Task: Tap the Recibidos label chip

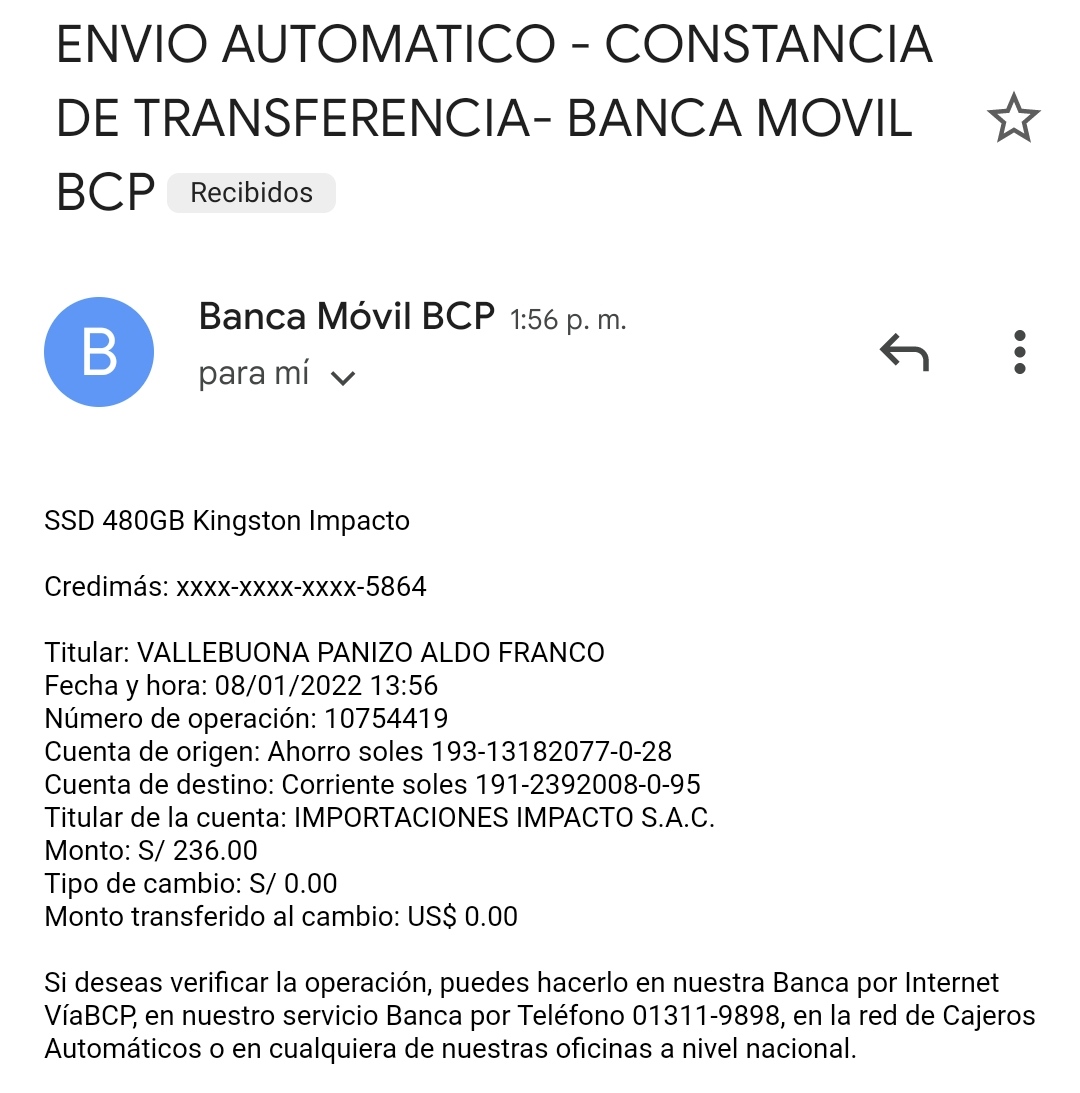Action: coord(251,193)
